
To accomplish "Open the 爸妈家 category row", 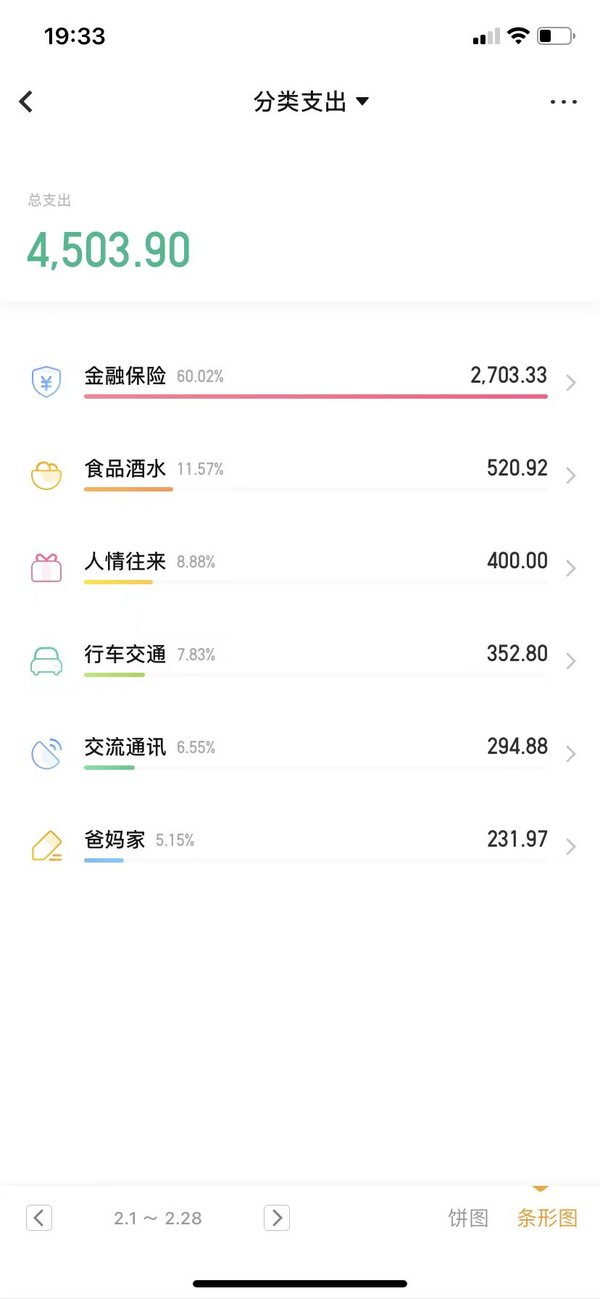I will coord(300,846).
